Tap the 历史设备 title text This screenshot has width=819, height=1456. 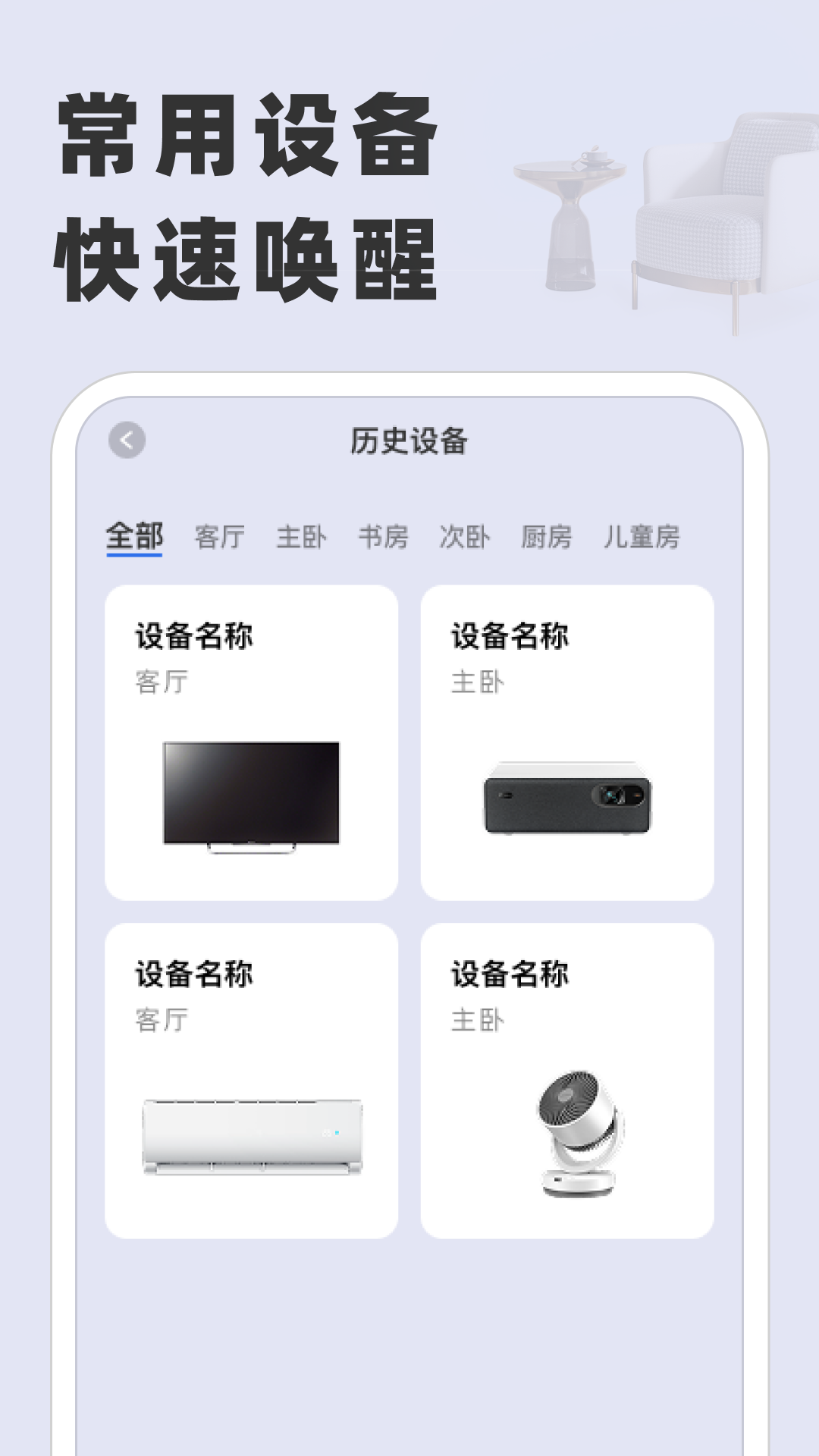point(409,438)
